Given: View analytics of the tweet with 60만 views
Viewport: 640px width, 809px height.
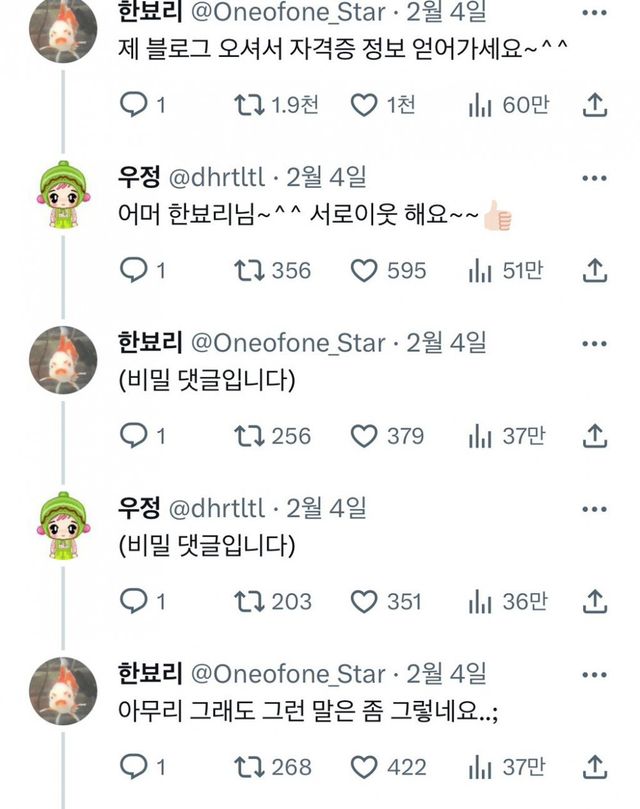Looking at the screenshot, I should (479, 105).
